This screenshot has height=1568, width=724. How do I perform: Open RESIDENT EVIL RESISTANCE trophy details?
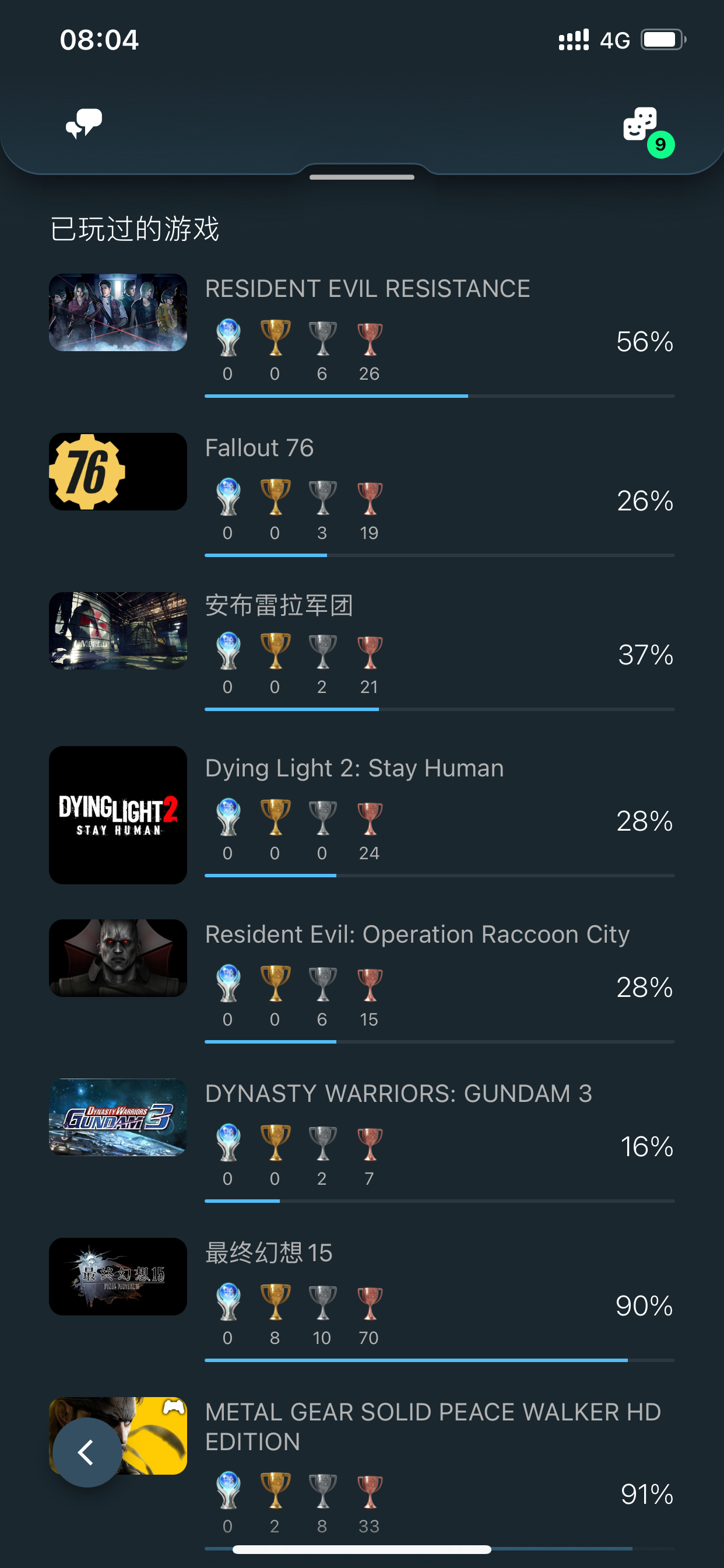(367, 289)
